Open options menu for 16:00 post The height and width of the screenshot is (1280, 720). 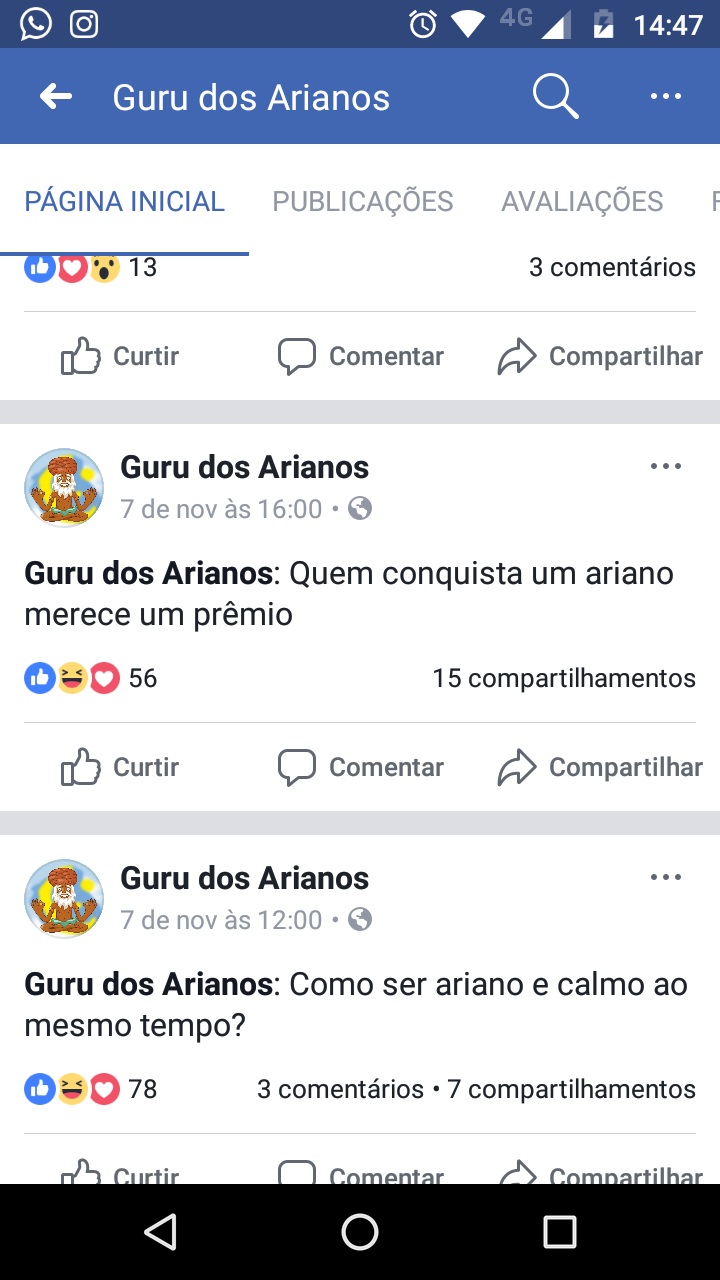coord(665,466)
